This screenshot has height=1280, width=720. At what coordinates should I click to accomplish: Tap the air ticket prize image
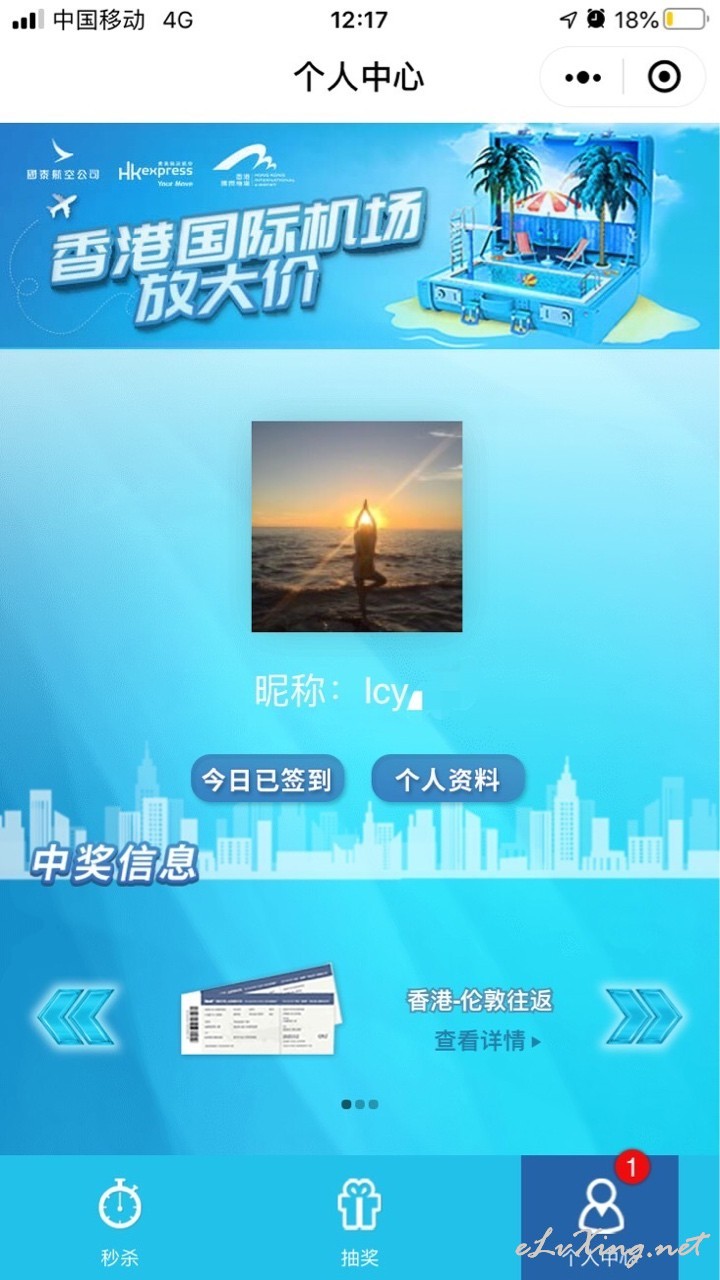pos(261,1009)
